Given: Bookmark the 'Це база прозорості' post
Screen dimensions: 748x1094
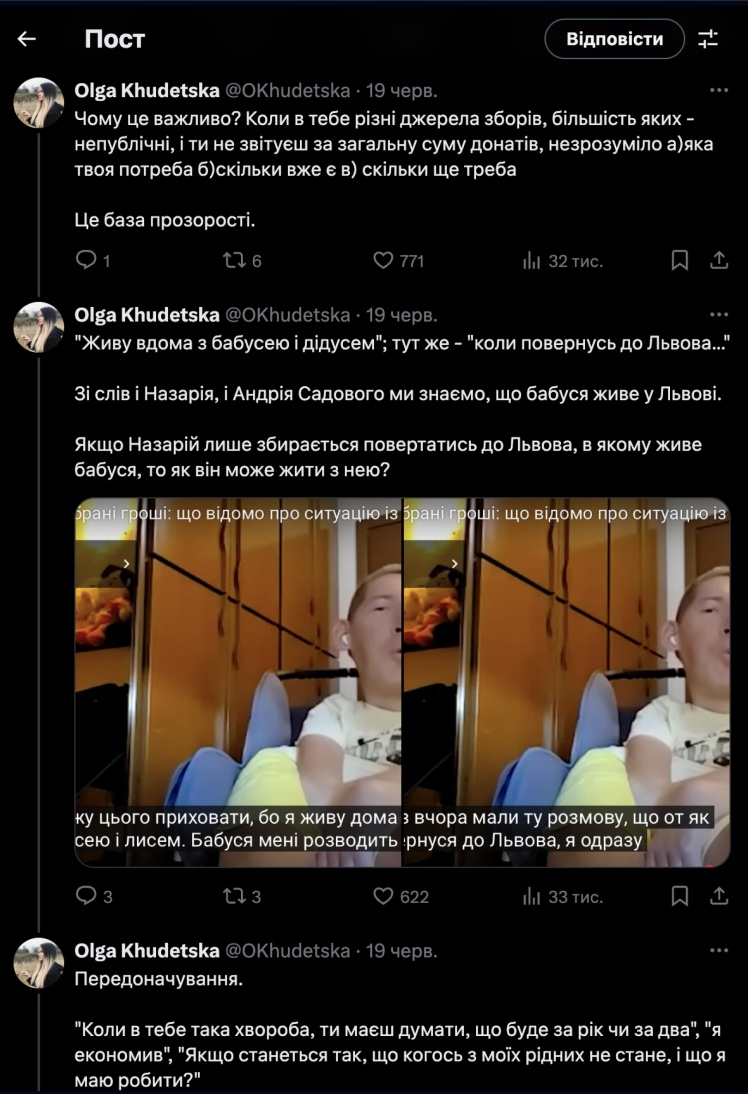Looking at the screenshot, I should point(679,260).
